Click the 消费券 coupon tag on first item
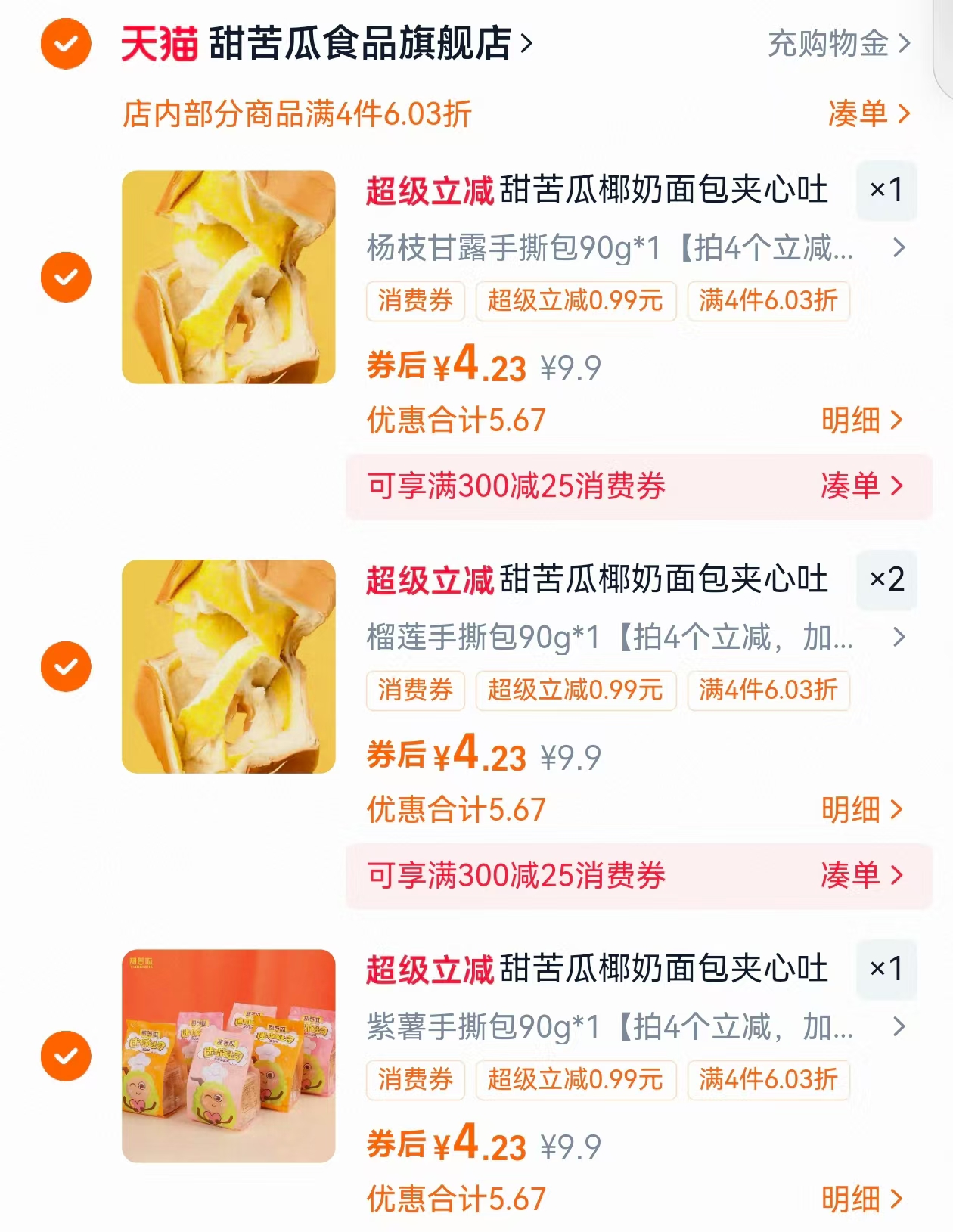This screenshot has height=1232, width=953. tap(415, 302)
